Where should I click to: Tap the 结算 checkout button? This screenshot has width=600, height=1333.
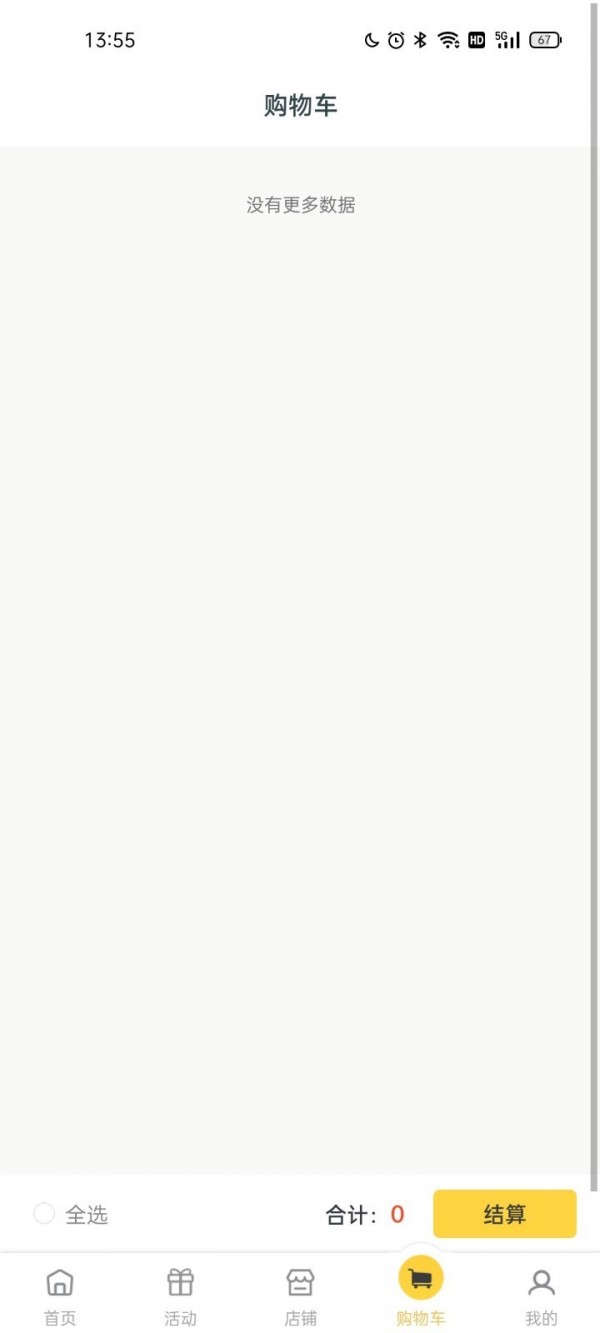[504, 1214]
